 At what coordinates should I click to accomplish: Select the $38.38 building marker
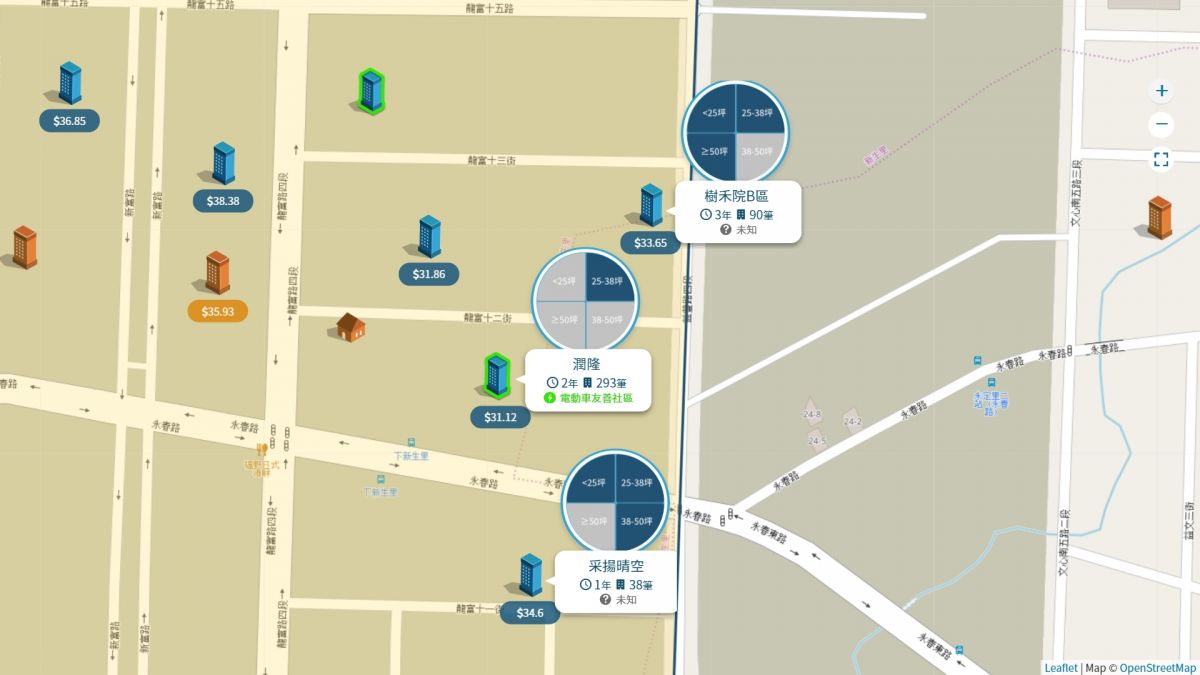point(223,165)
